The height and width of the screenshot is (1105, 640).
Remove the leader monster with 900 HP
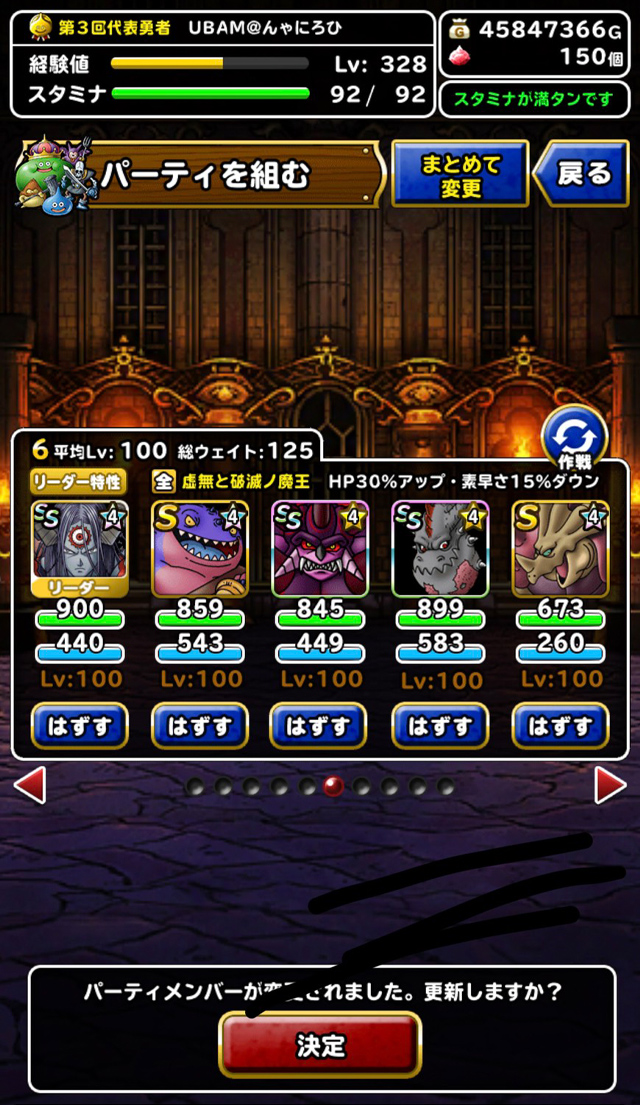pos(80,726)
